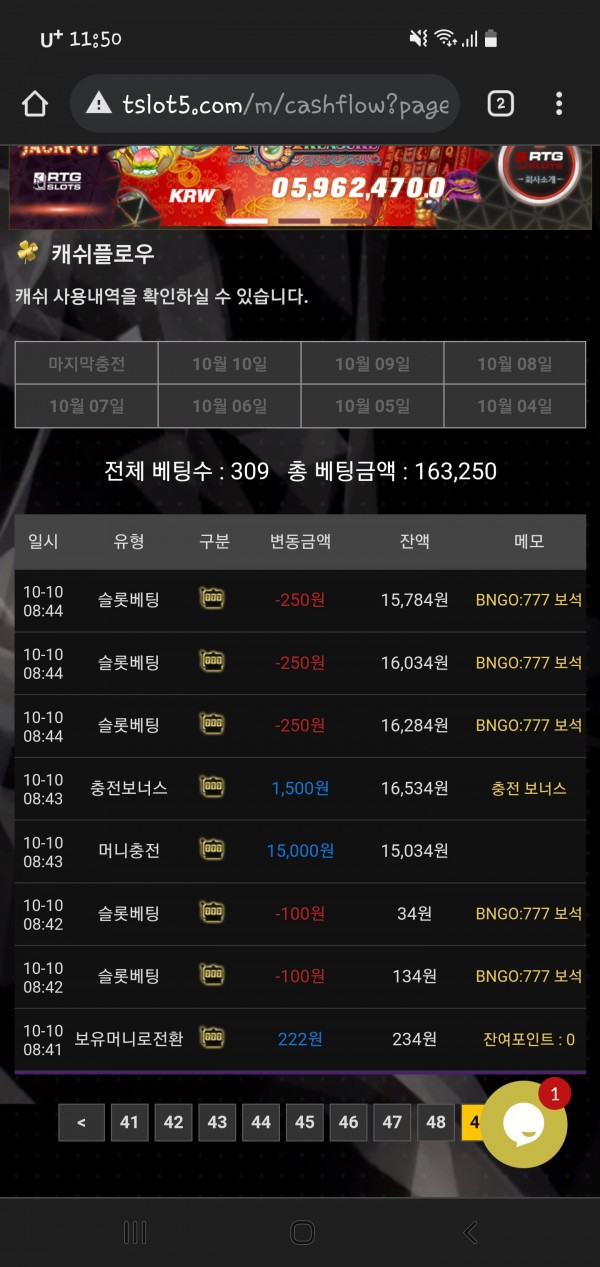Filter cash flow by 10월 07일
The height and width of the screenshot is (1267, 600).
click(x=86, y=406)
